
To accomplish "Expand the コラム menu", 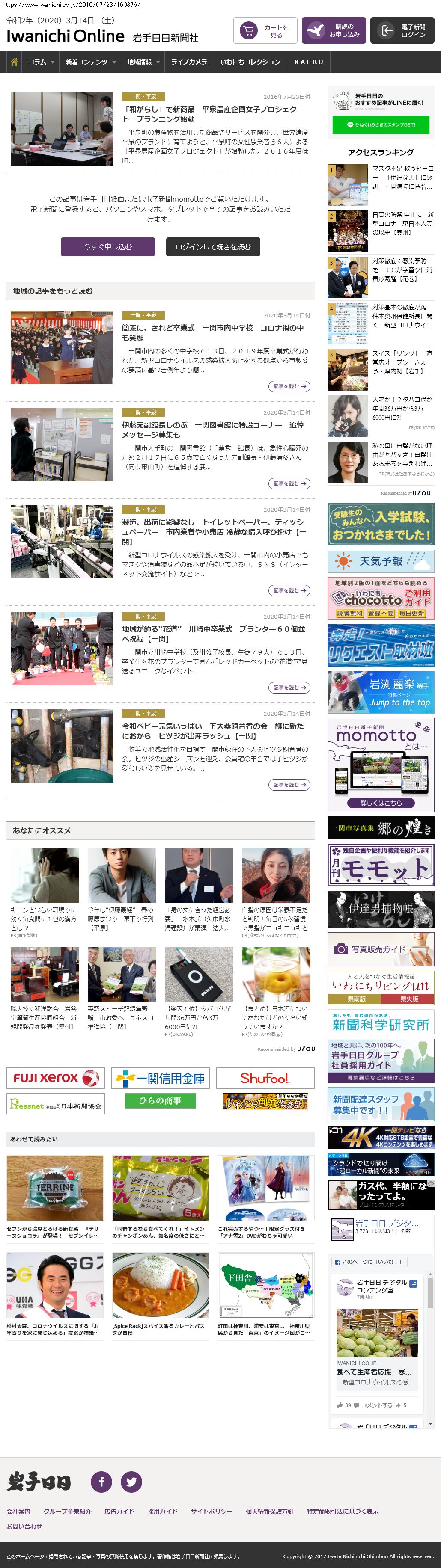I will pos(41,62).
